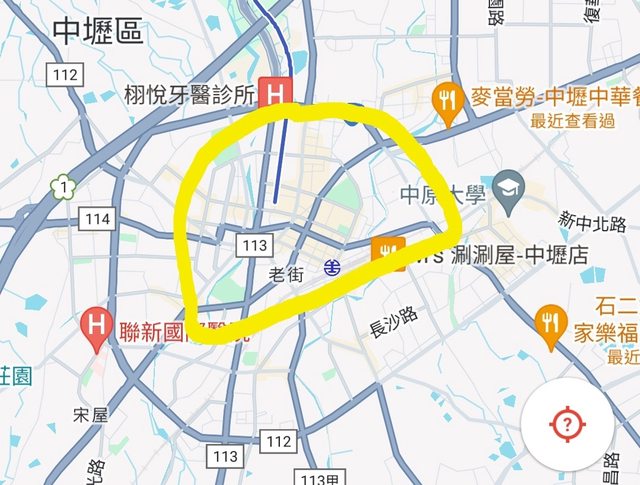Tap the train station icon near 老街
The height and width of the screenshot is (485, 640).
click(331, 267)
